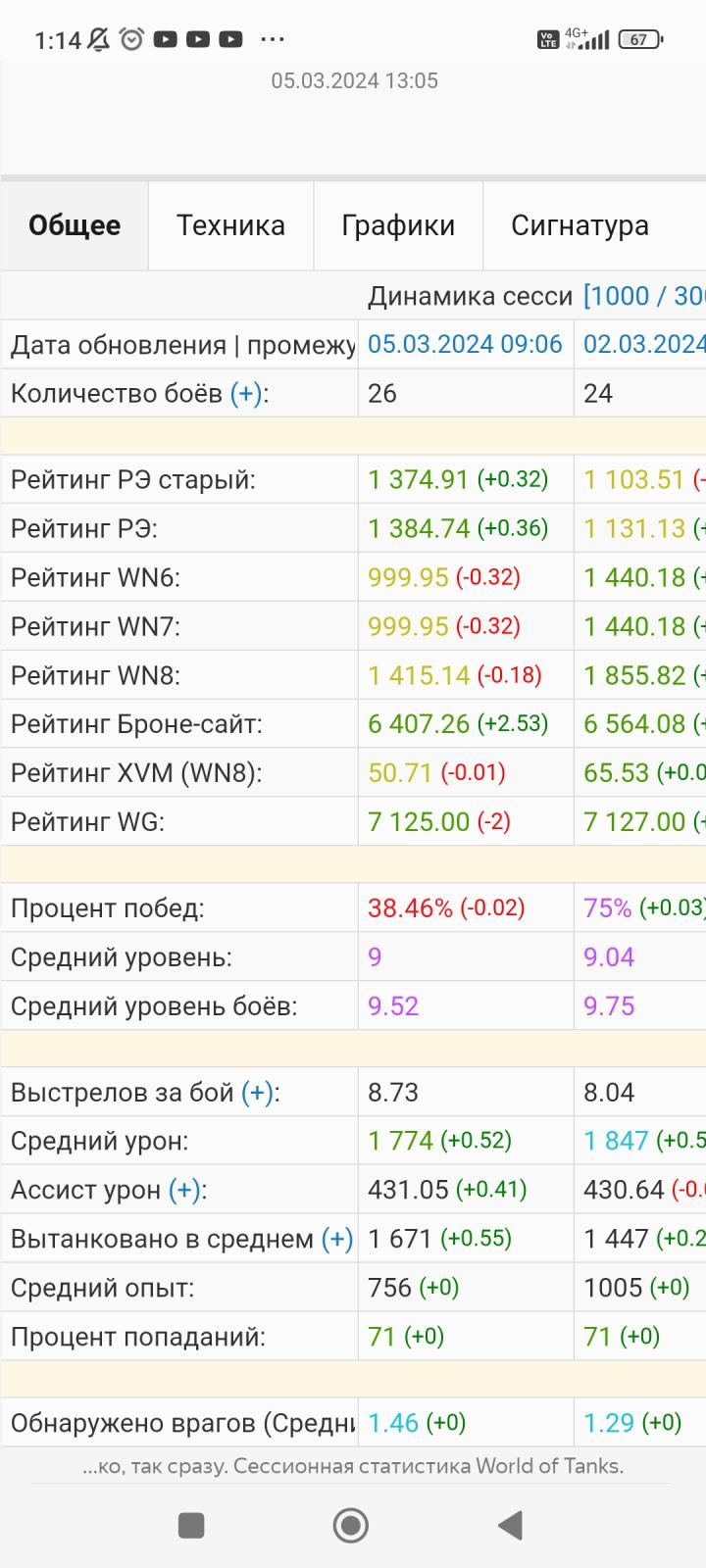Expand the plus next to Ассист урон
Image resolution: width=706 pixels, height=1568 pixels.
(185, 1190)
